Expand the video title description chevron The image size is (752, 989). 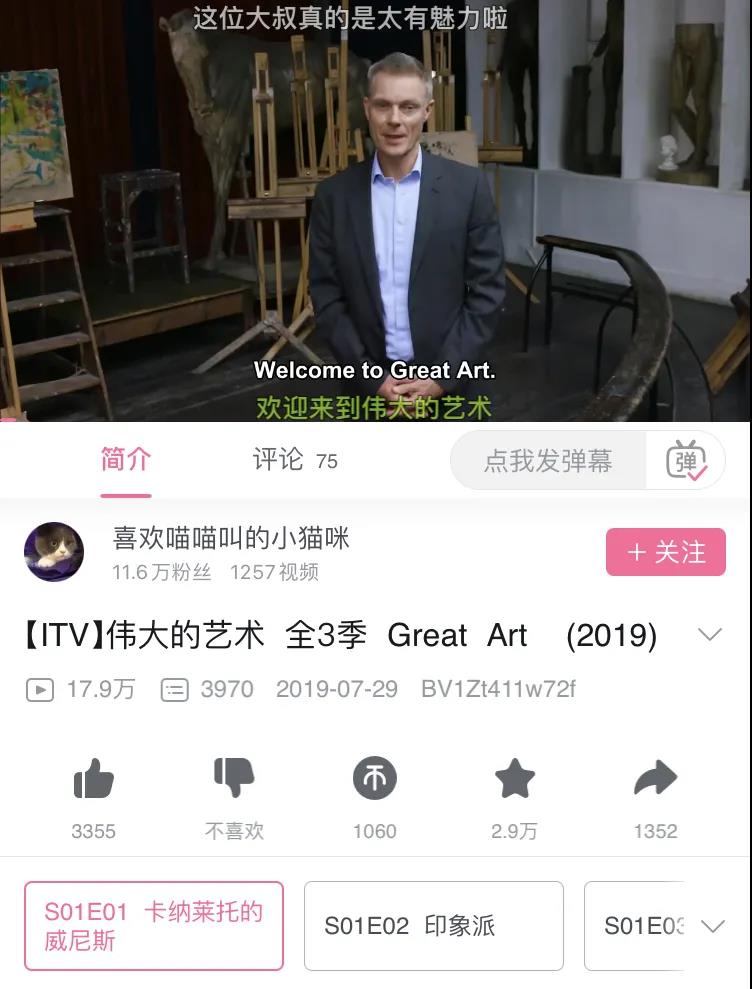[x=709, y=635]
